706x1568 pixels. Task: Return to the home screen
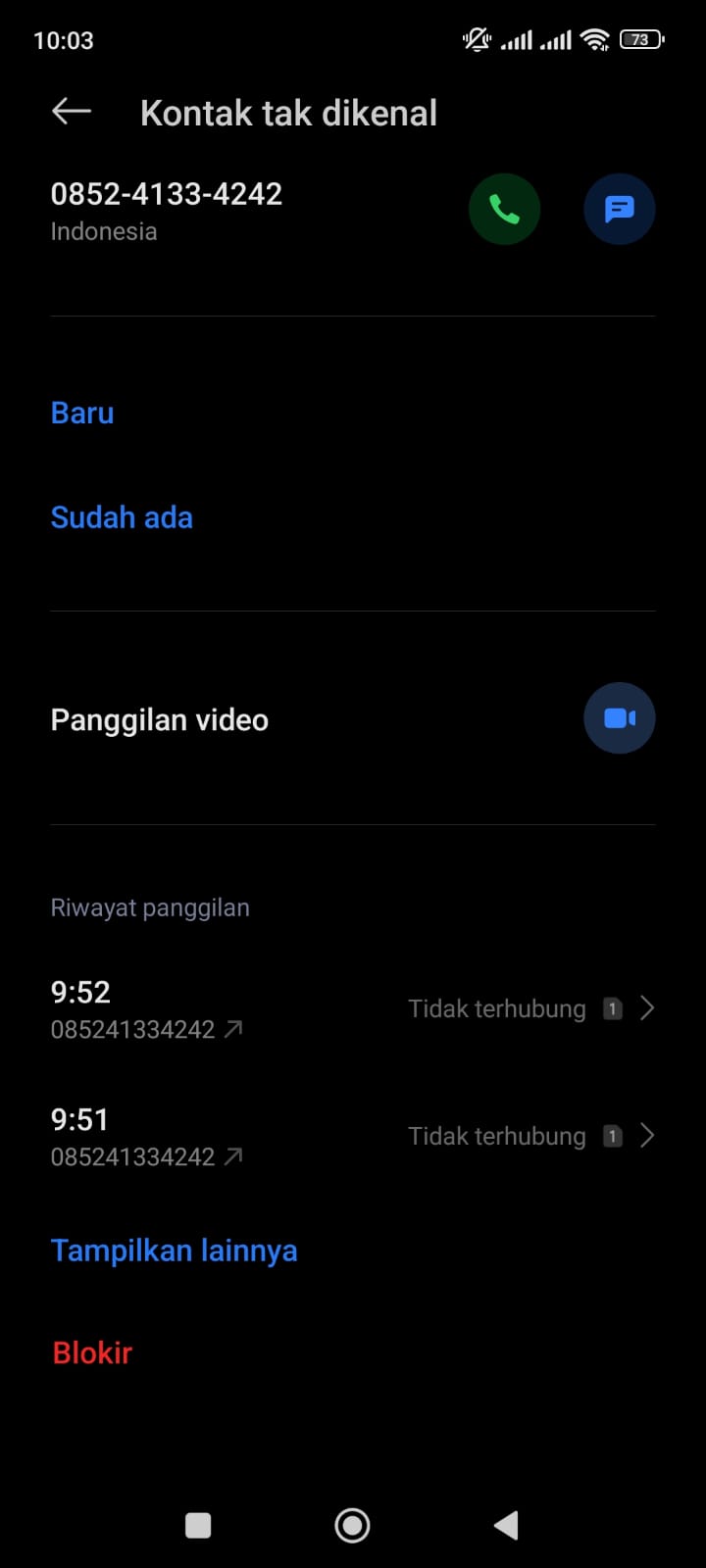click(352, 1525)
